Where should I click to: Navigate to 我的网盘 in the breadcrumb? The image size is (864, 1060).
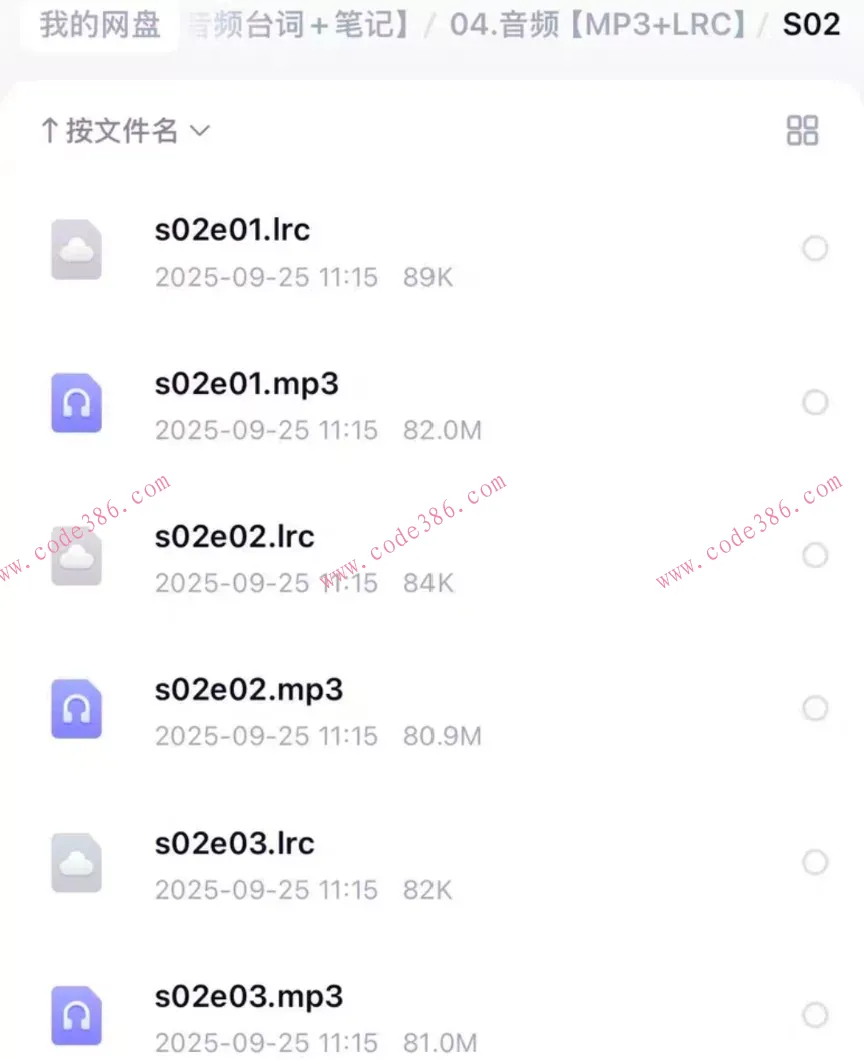[x=97, y=25]
